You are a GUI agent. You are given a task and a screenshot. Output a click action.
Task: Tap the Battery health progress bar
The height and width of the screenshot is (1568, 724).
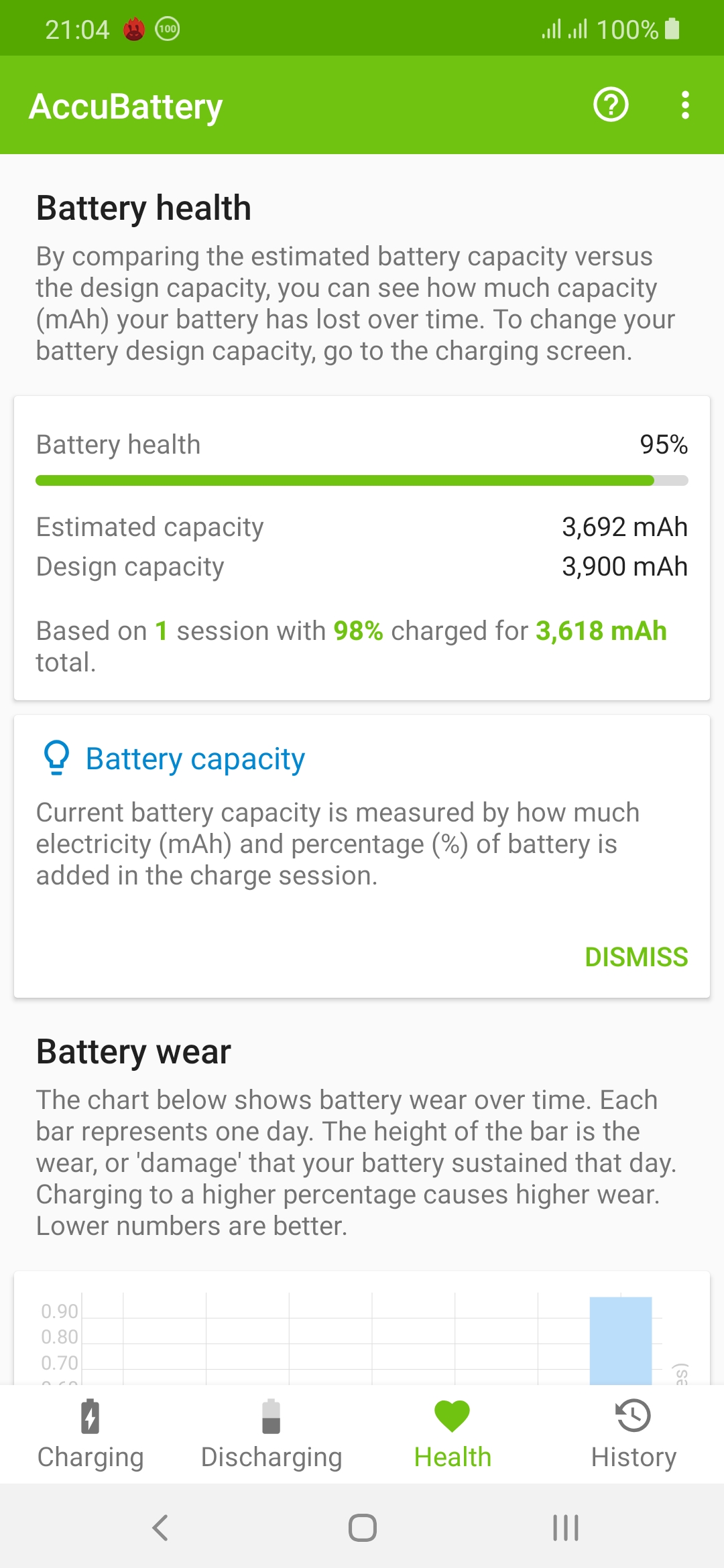click(x=362, y=480)
